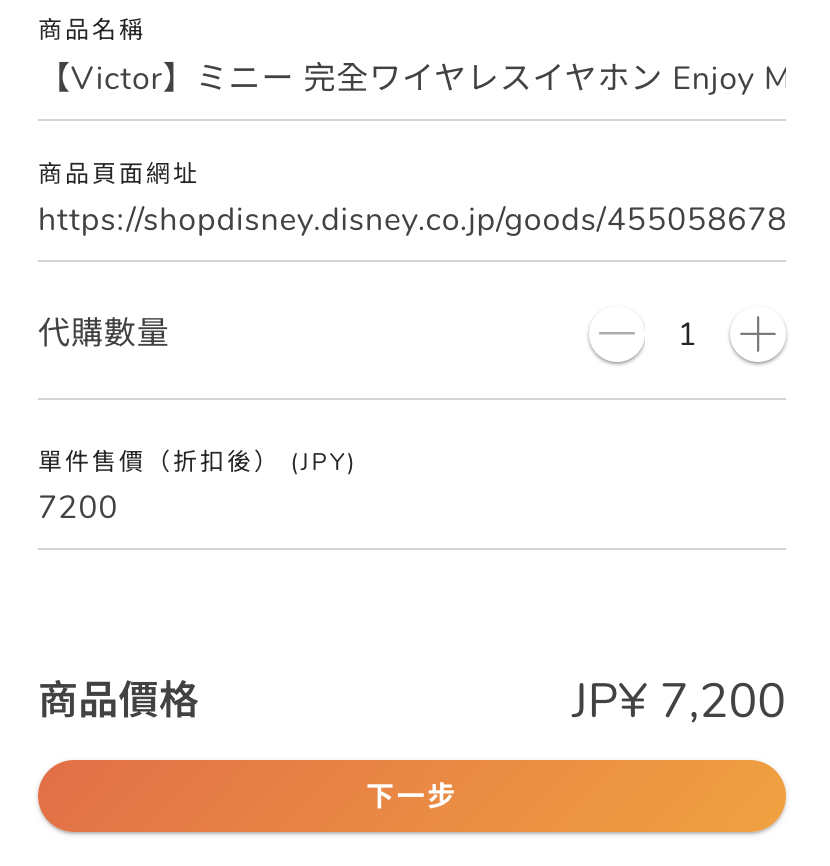Tap the orange gradient action bar at bottom
830x866 pixels.
411,795
